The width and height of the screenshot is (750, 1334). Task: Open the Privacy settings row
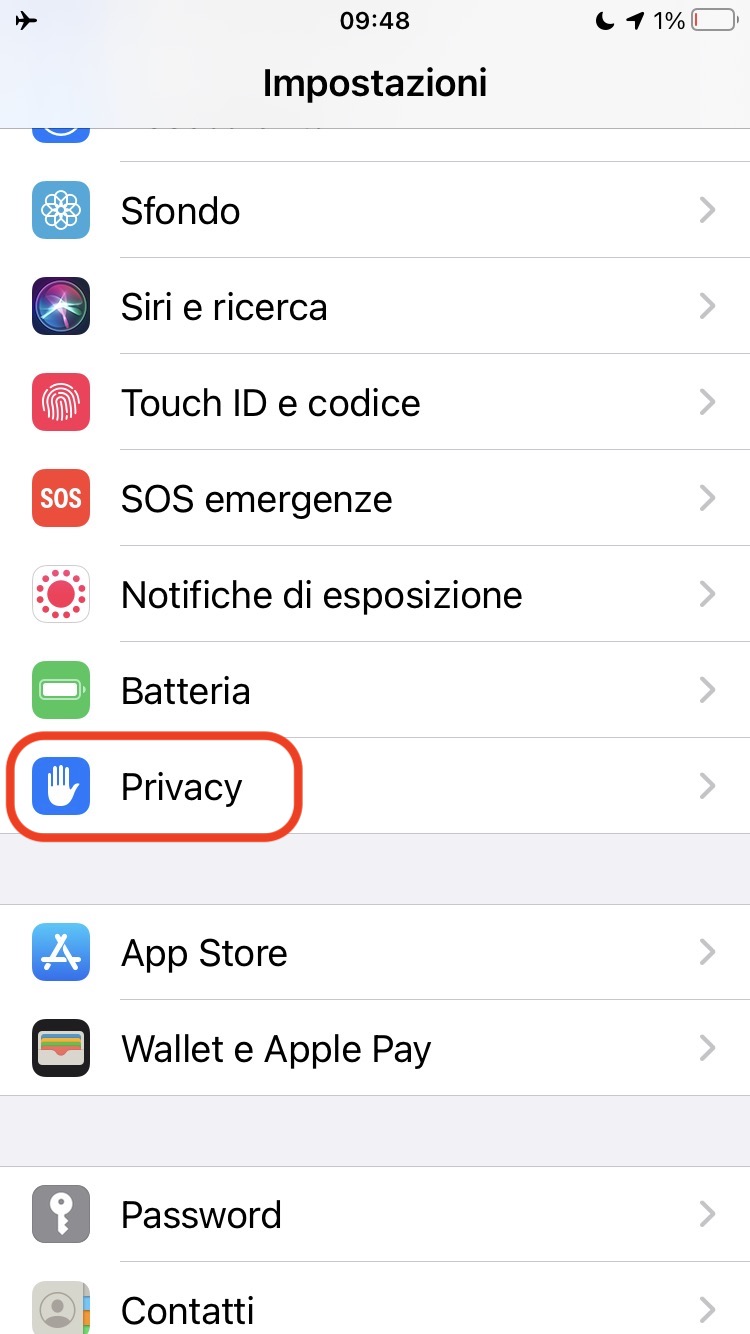pos(375,787)
